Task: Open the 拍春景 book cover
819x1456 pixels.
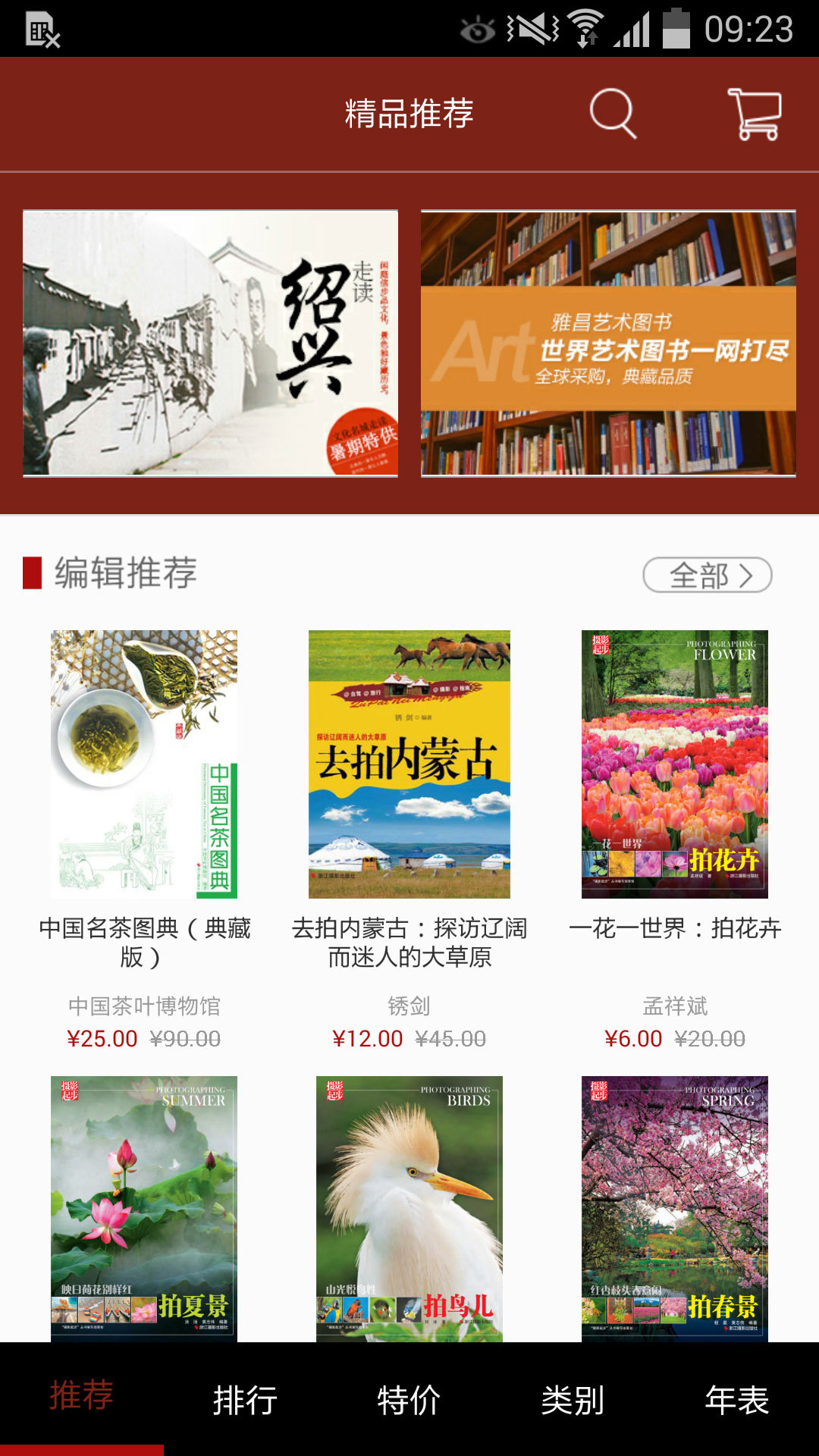Action: click(675, 1209)
